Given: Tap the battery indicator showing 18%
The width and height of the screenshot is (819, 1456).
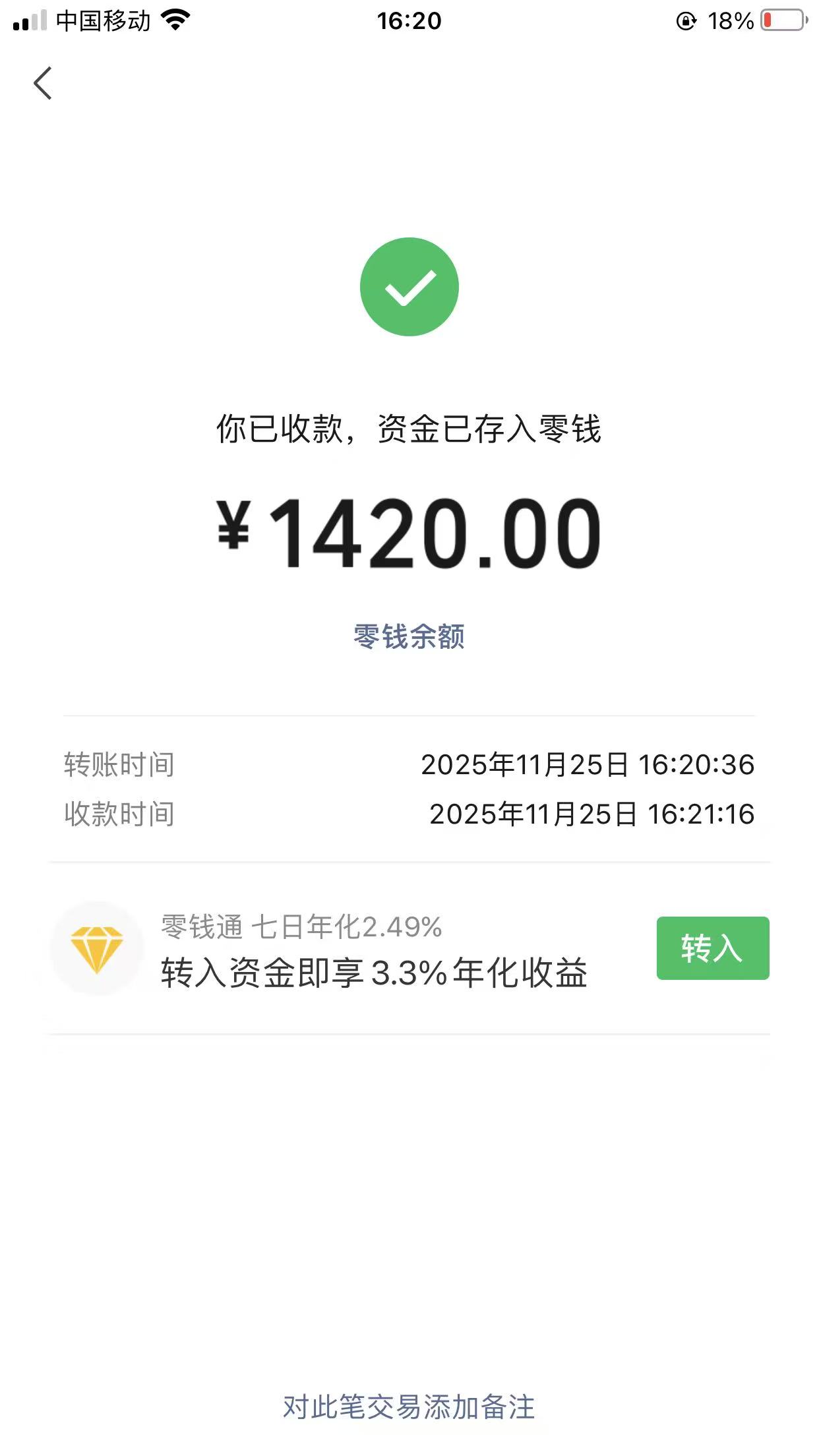Looking at the screenshot, I should point(775,21).
